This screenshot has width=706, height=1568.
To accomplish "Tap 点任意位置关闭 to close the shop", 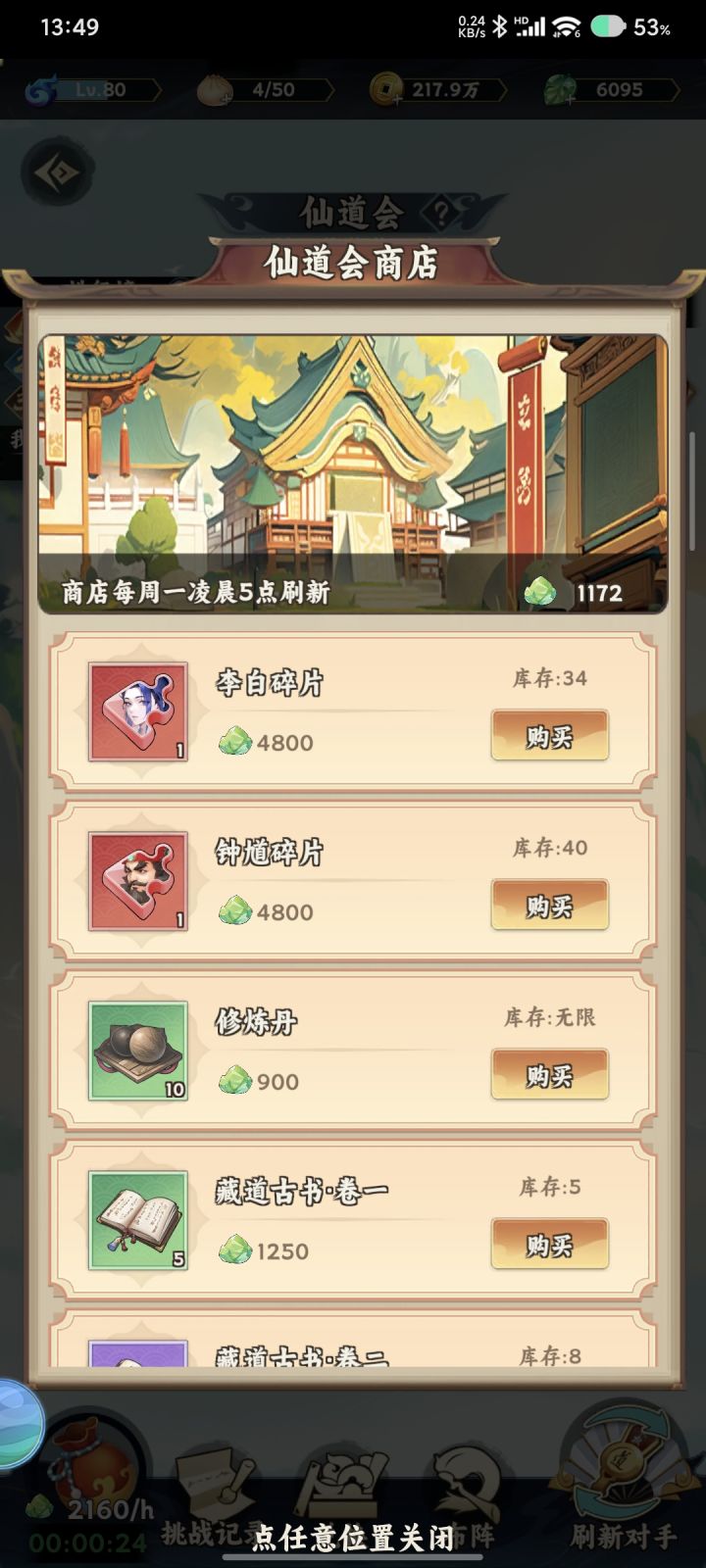I will click(x=353, y=1539).
